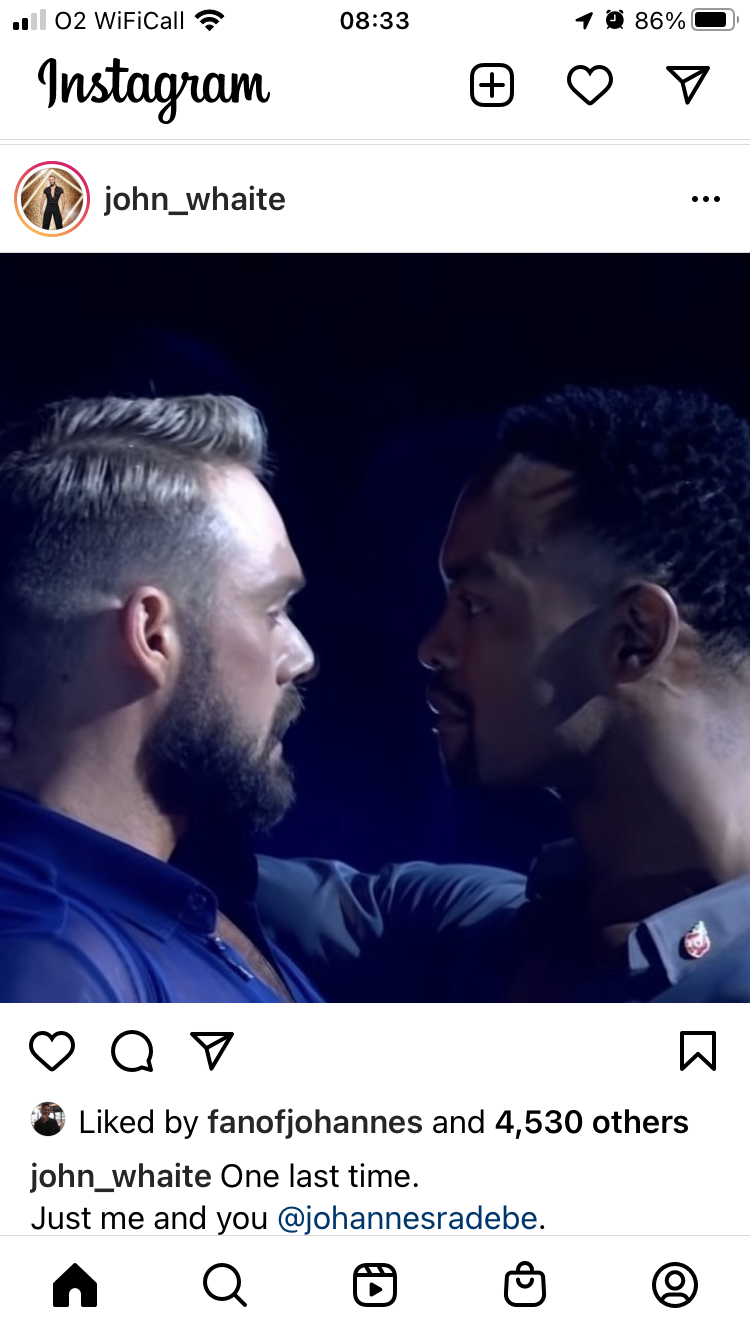Comment on john_whaite's post

pyautogui.click(x=132, y=1051)
